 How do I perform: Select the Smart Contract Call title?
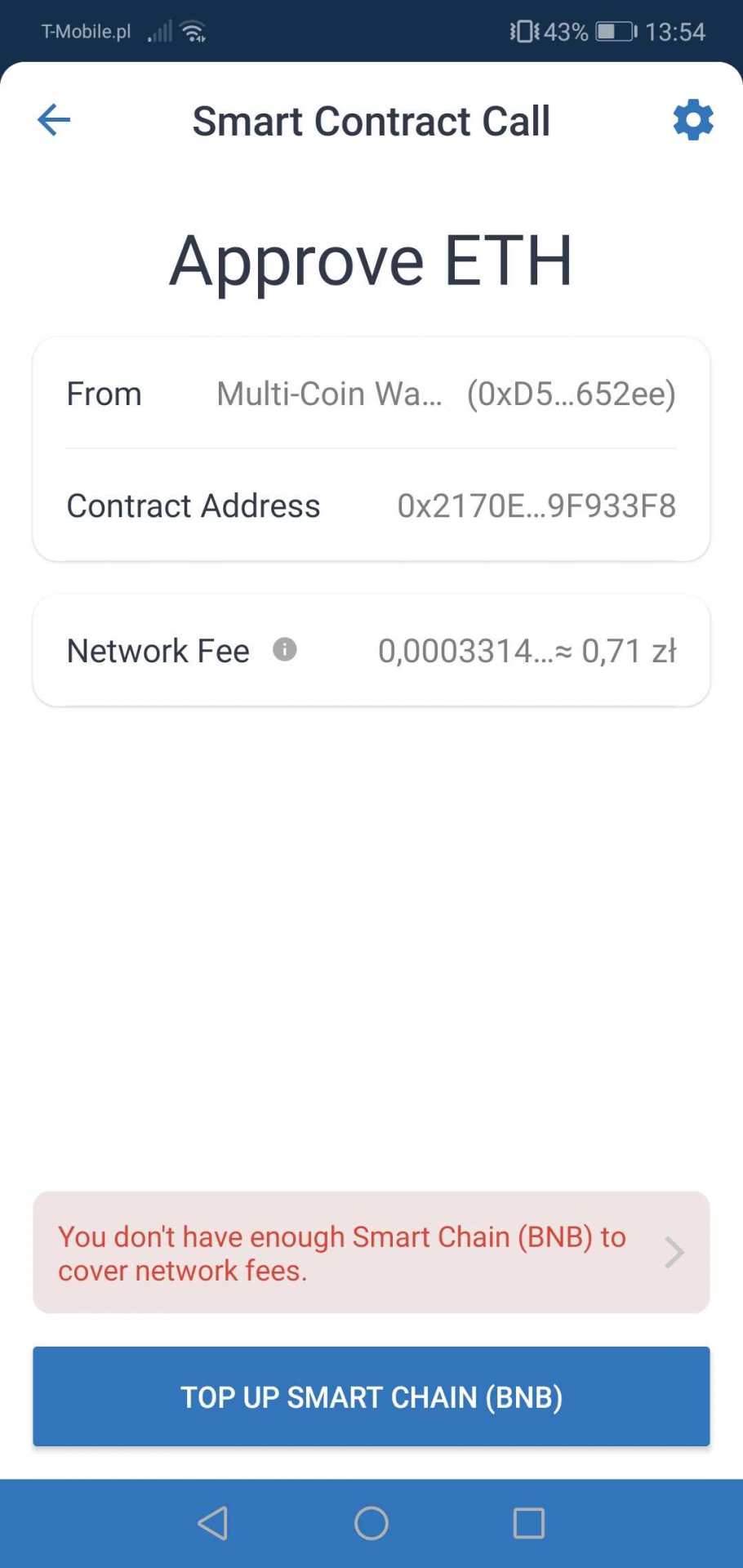coord(371,120)
